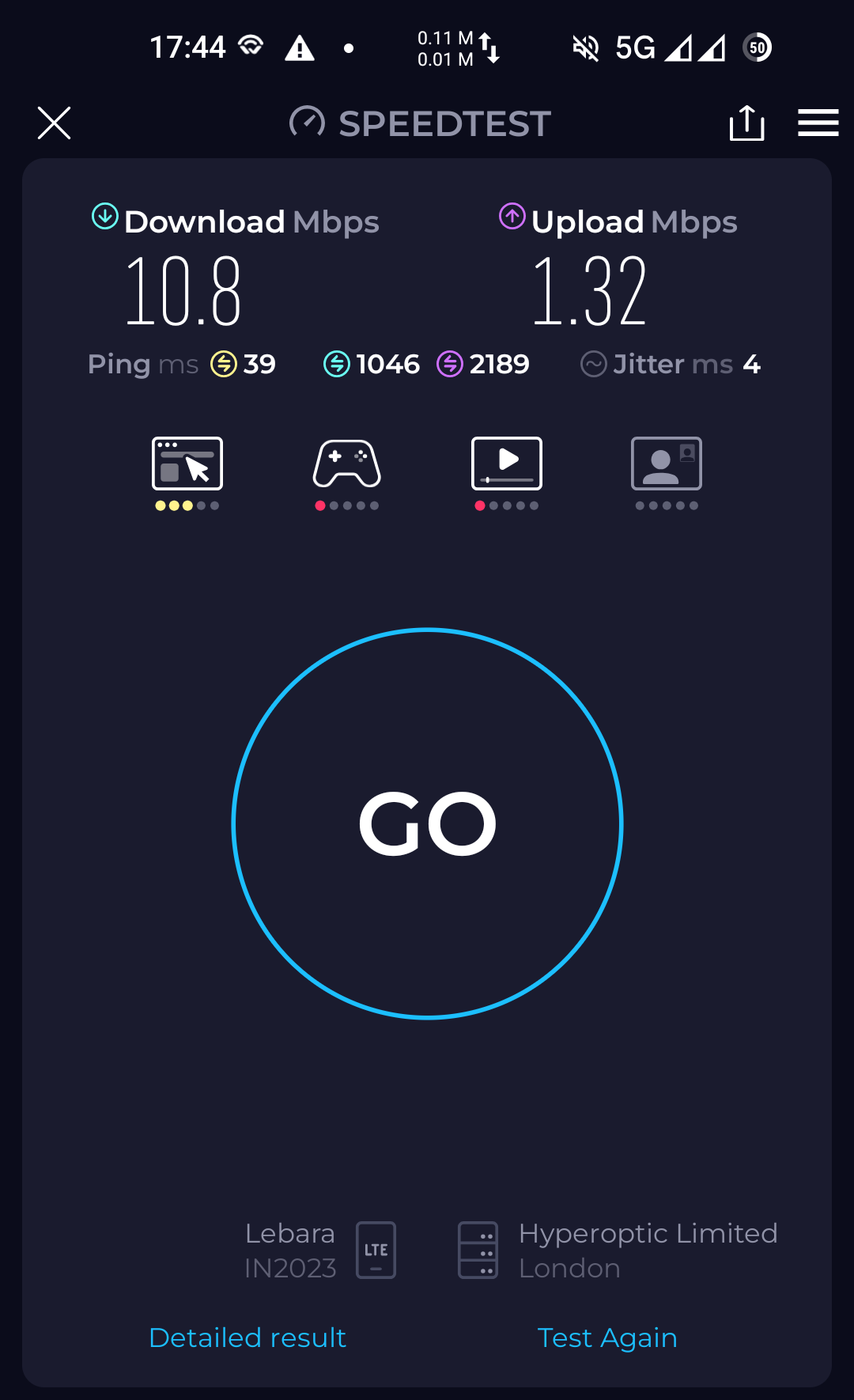The image size is (854, 1400).
Task: Select the web browsing performance icon
Action: pyautogui.click(x=187, y=465)
